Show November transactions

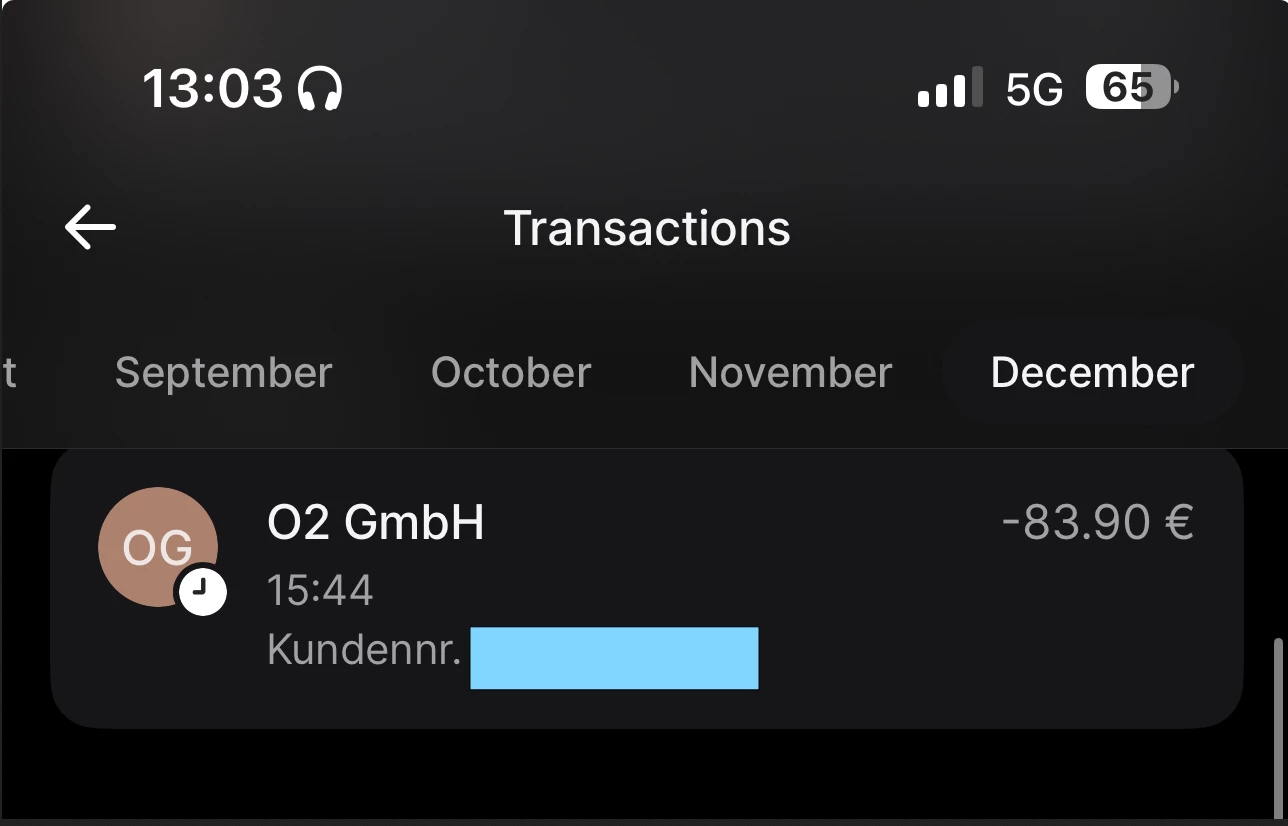790,373
